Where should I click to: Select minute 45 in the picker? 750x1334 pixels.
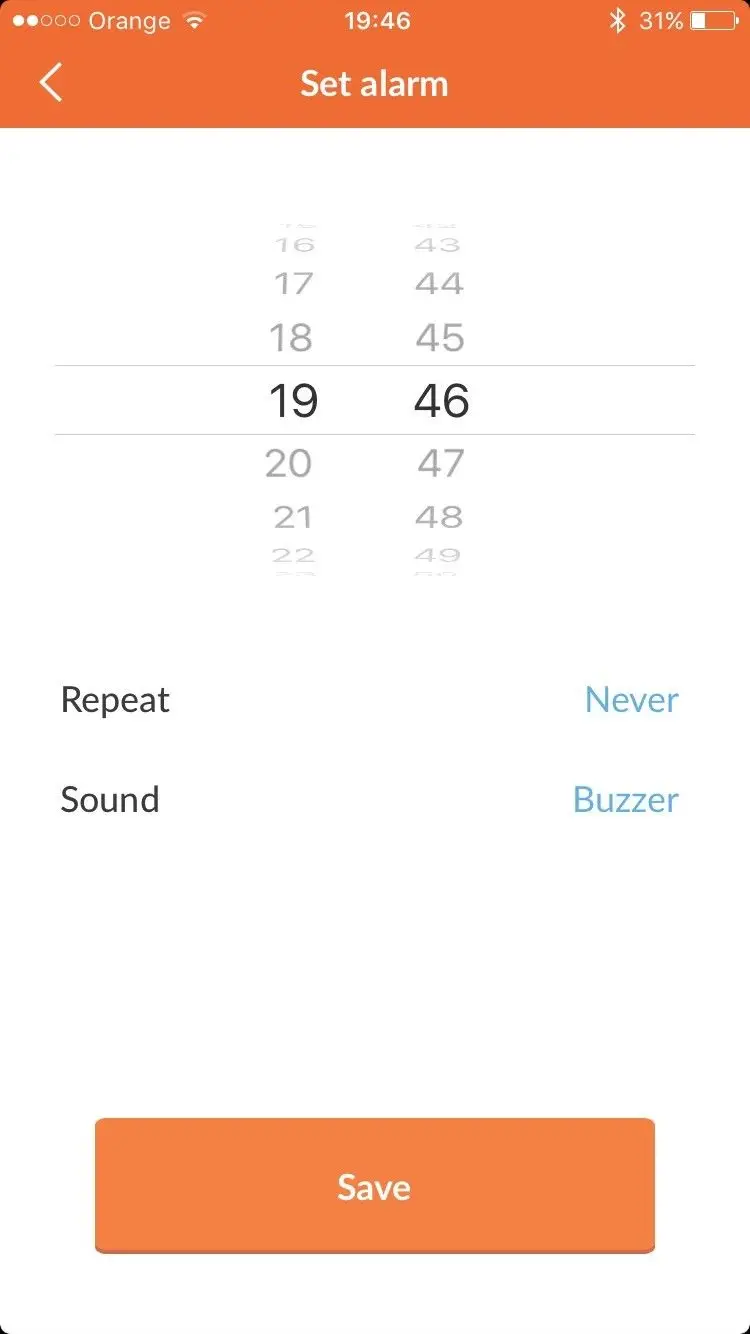pos(441,338)
